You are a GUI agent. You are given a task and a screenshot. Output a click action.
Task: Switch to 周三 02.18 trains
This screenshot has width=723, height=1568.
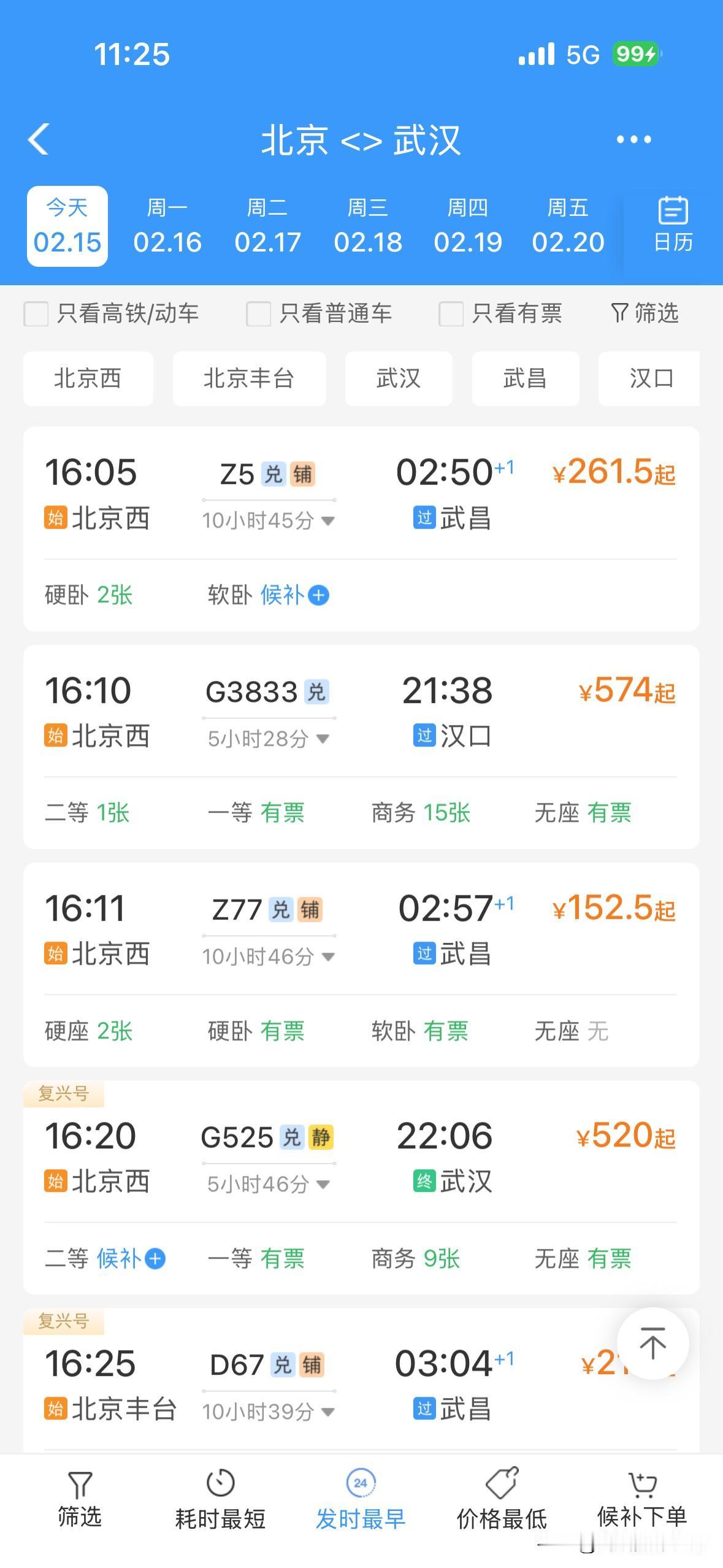coord(368,226)
